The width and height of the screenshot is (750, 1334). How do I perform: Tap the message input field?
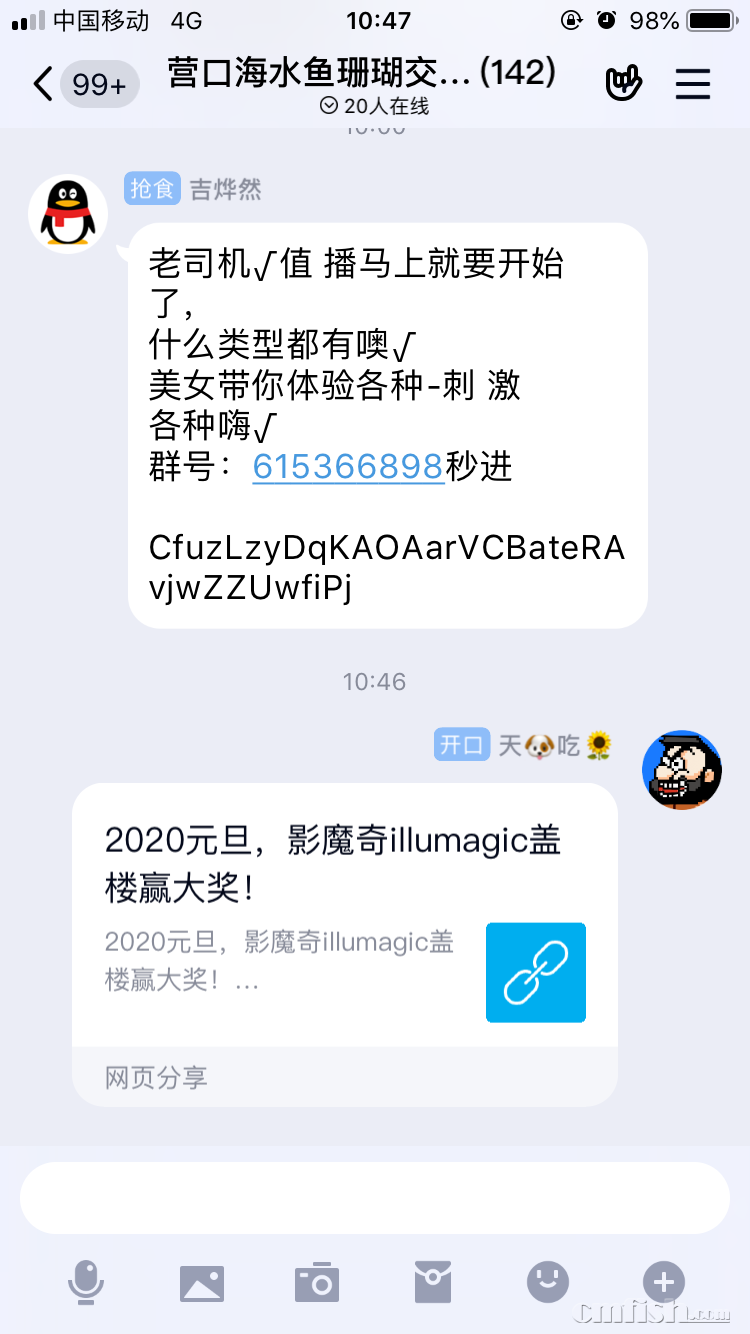click(374, 1197)
